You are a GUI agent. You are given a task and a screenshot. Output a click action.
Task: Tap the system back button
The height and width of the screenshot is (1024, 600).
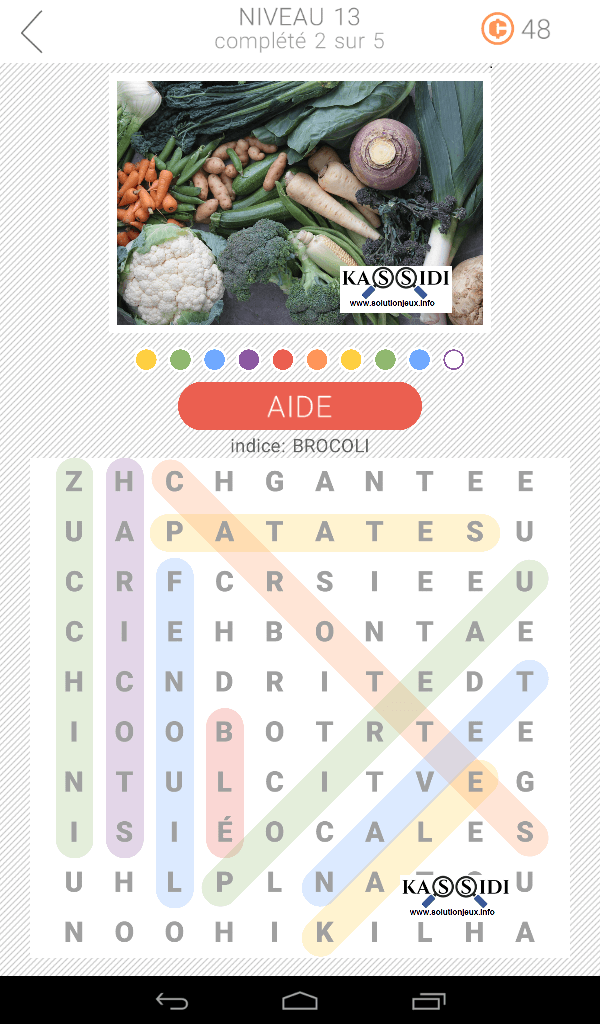click(171, 1000)
